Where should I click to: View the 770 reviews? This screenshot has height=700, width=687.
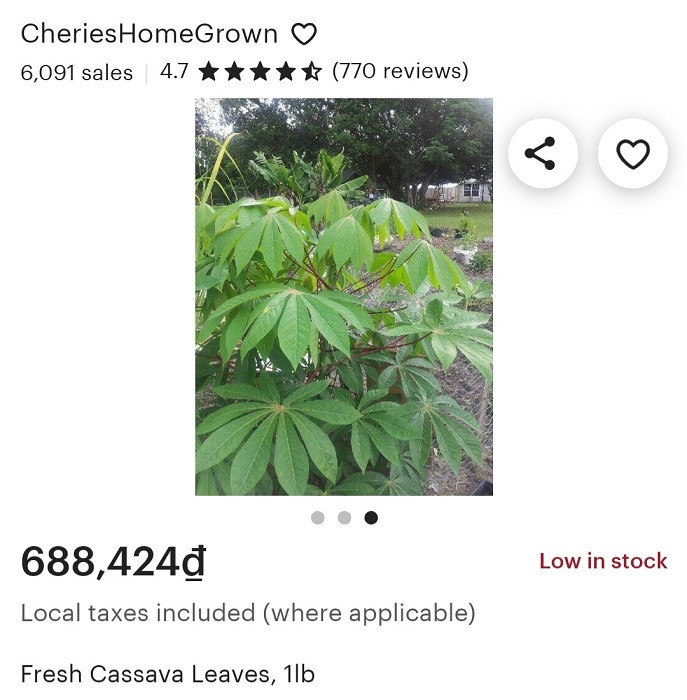click(x=399, y=71)
